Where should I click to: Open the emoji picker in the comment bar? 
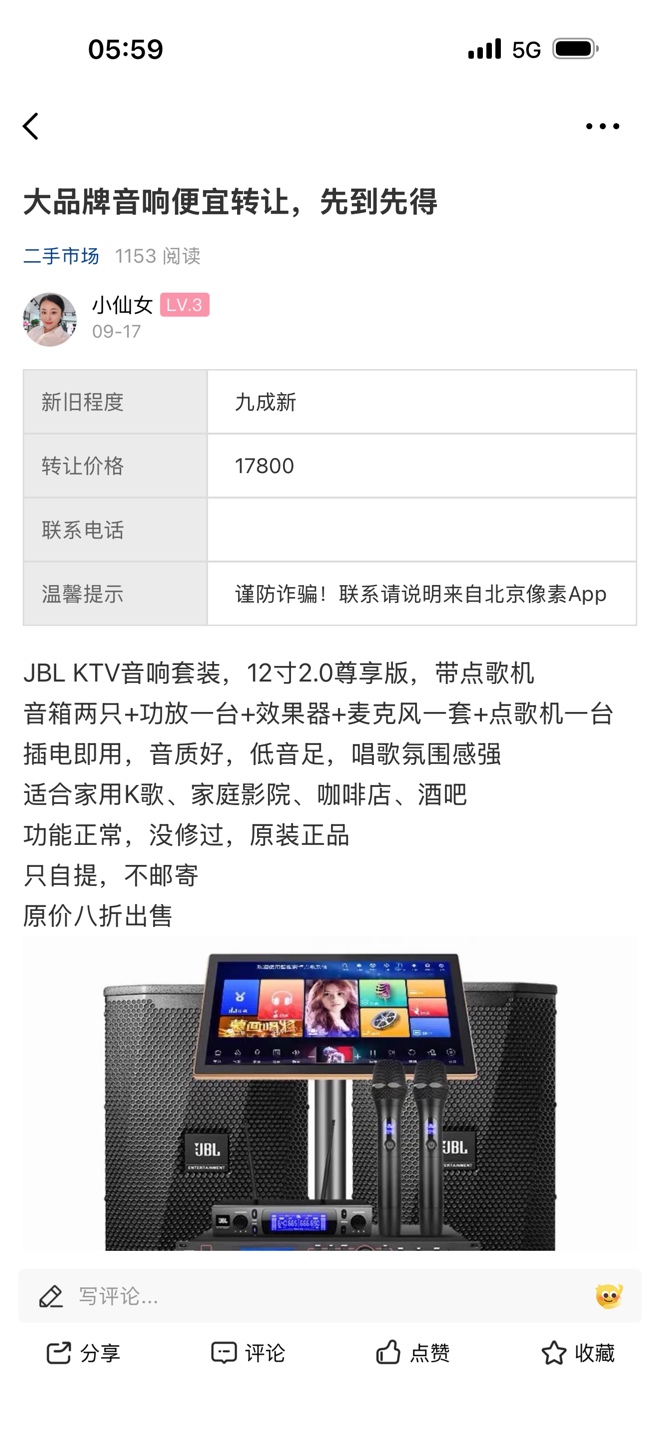click(x=608, y=1296)
